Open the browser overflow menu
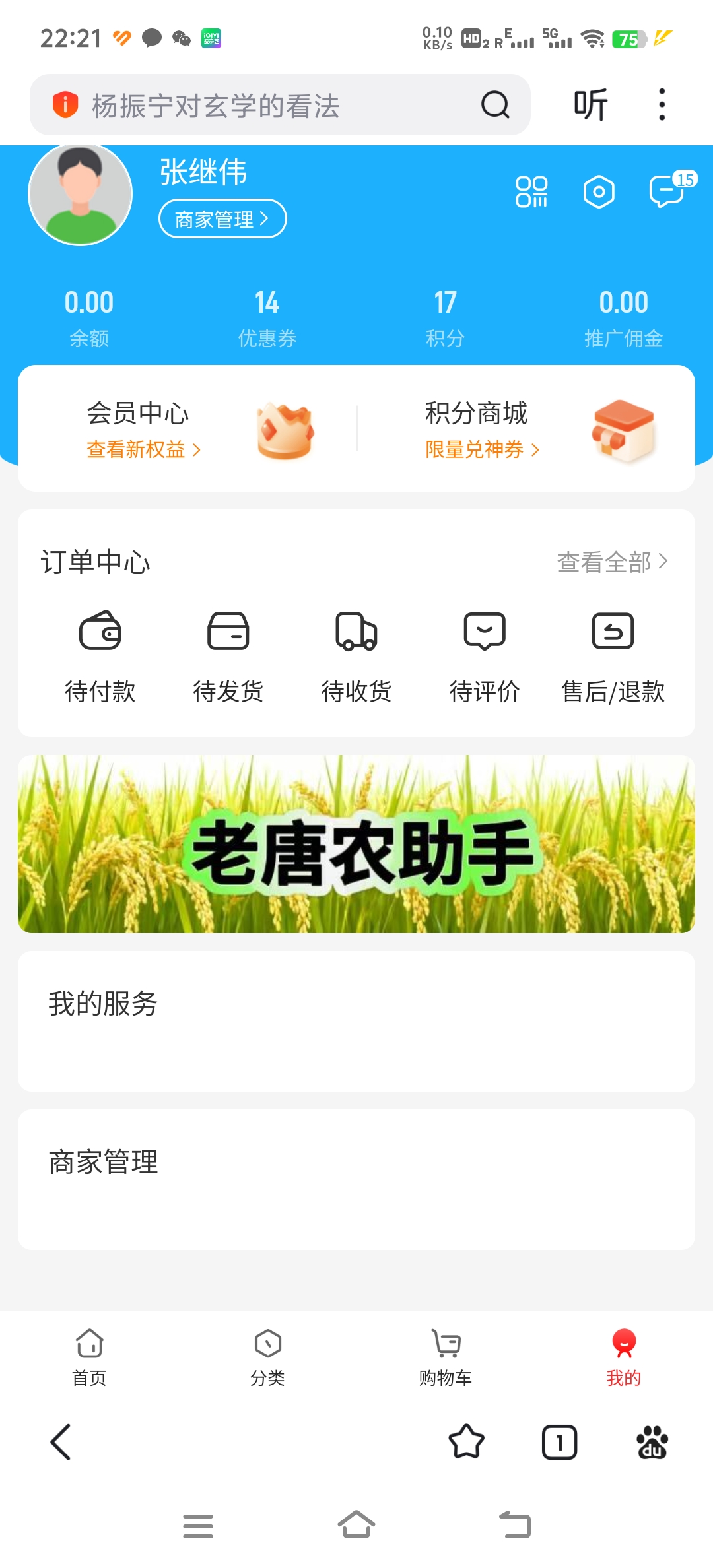This screenshot has width=713, height=1568. coord(662,105)
